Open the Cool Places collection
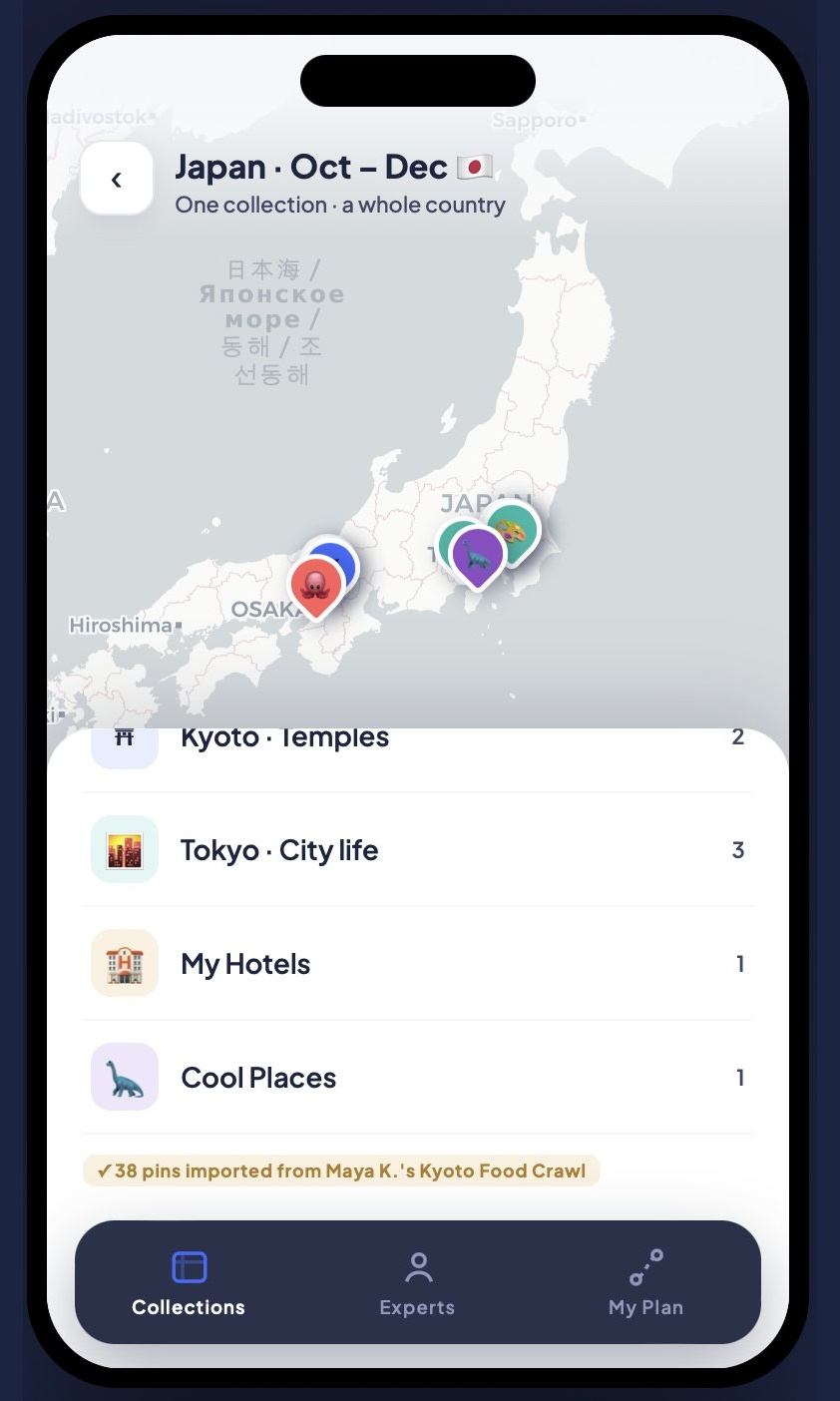This screenshot has width=840, height=1401. pos(418,1078)
